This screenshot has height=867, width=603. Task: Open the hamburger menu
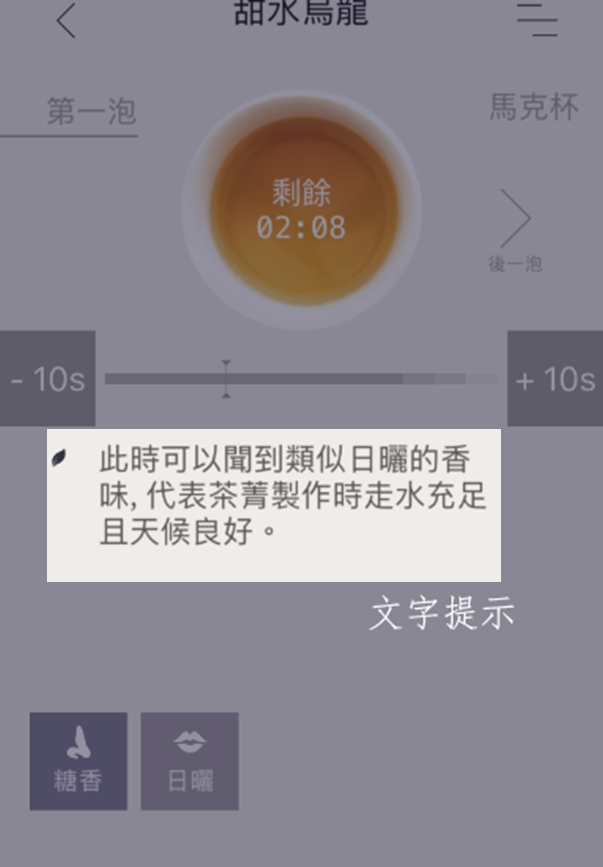pyautogui.click(x=537, y=20)
